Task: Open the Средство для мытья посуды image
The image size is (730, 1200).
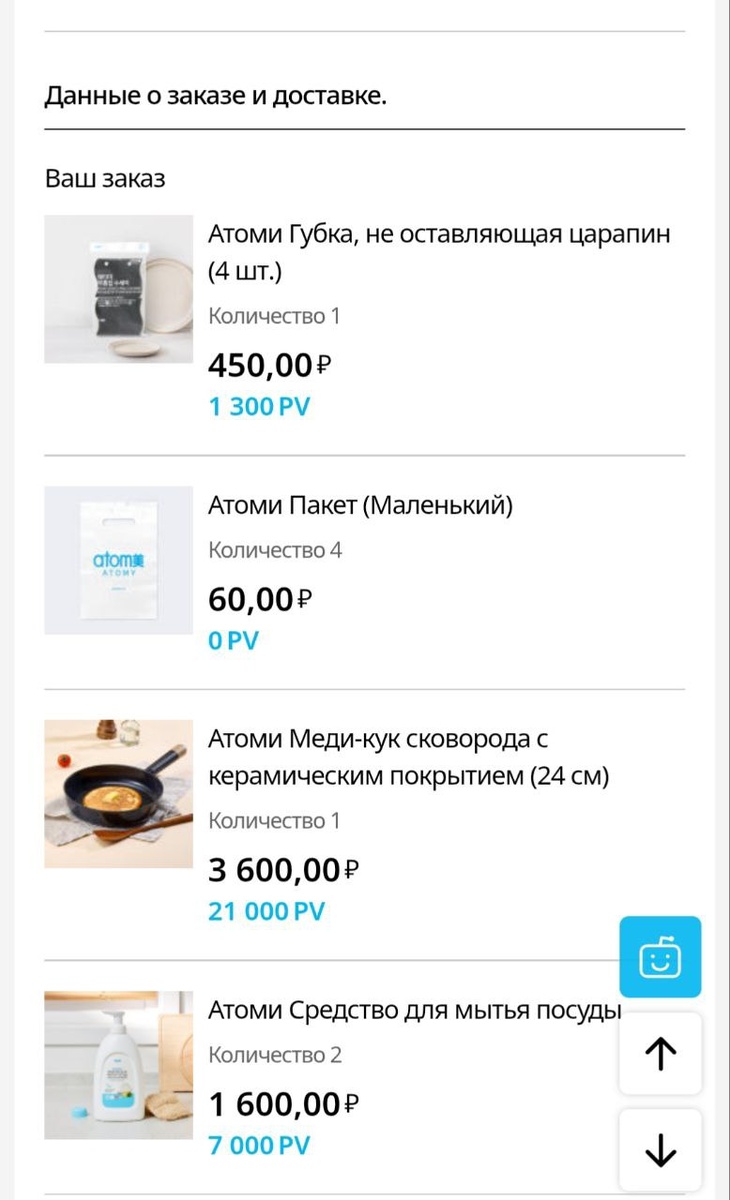Action: click(x=118, y=1064)
